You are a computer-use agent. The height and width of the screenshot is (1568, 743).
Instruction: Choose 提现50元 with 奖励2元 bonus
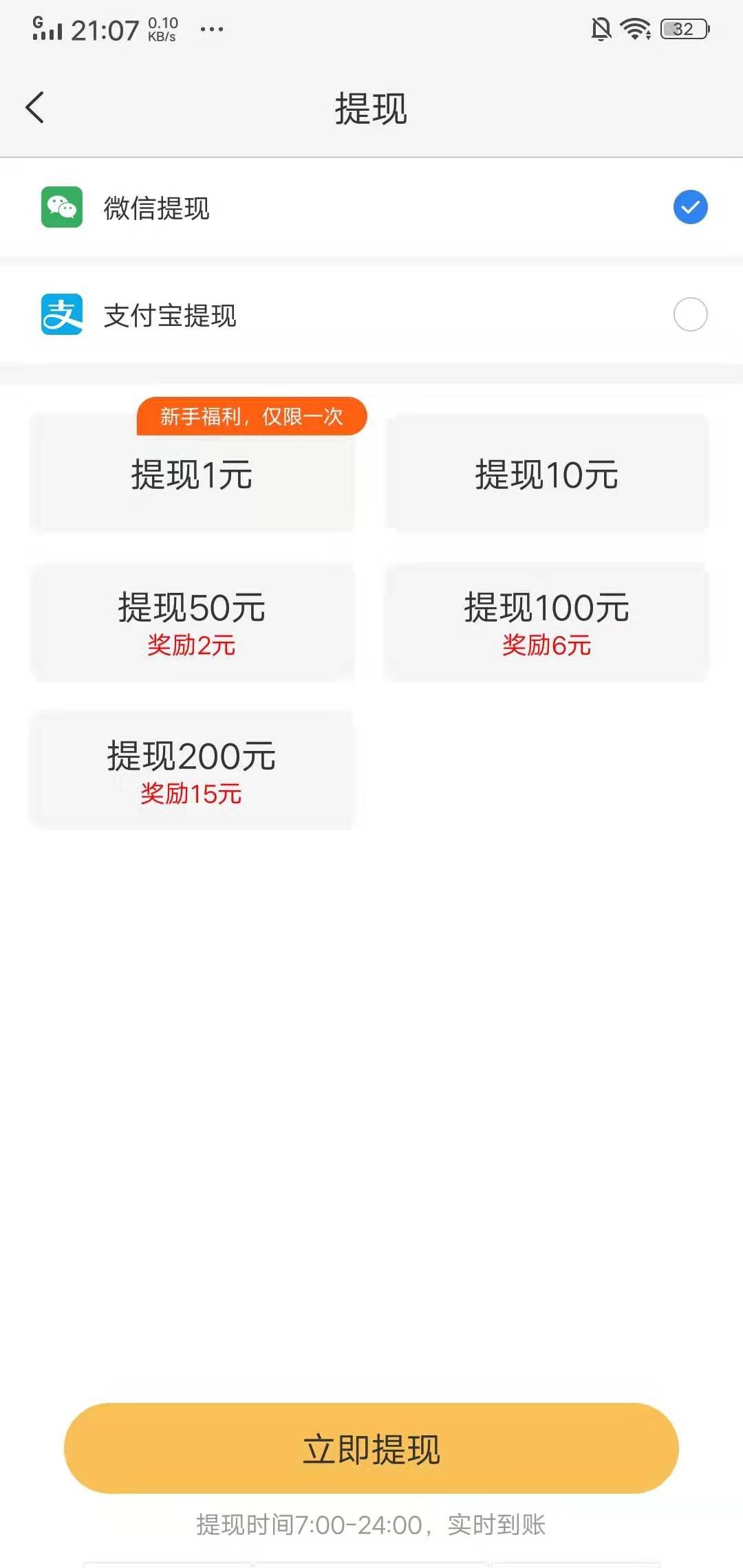coord(191,622)
